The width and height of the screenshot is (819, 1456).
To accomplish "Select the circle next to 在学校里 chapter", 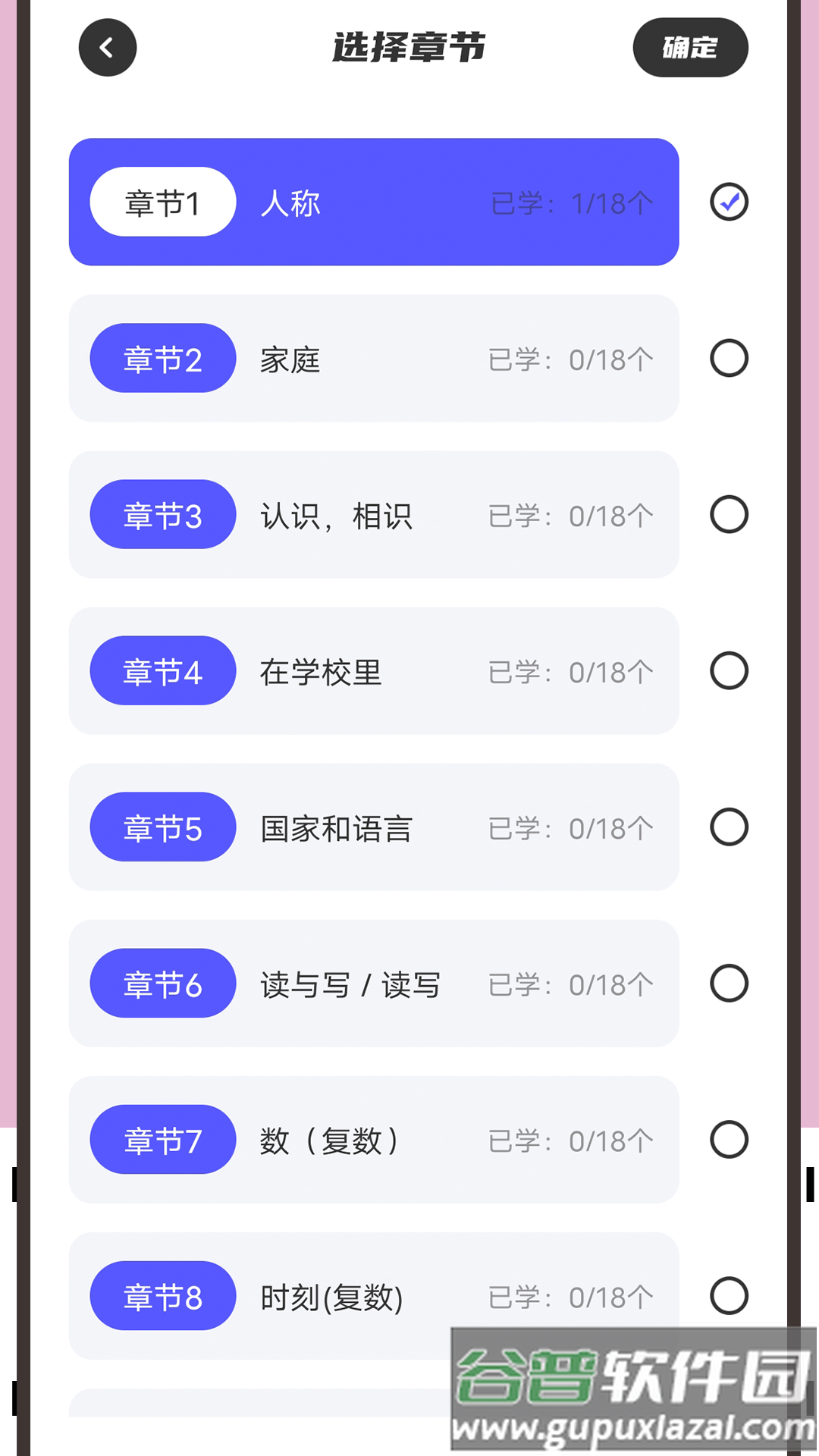I will (x=729, y=670).
